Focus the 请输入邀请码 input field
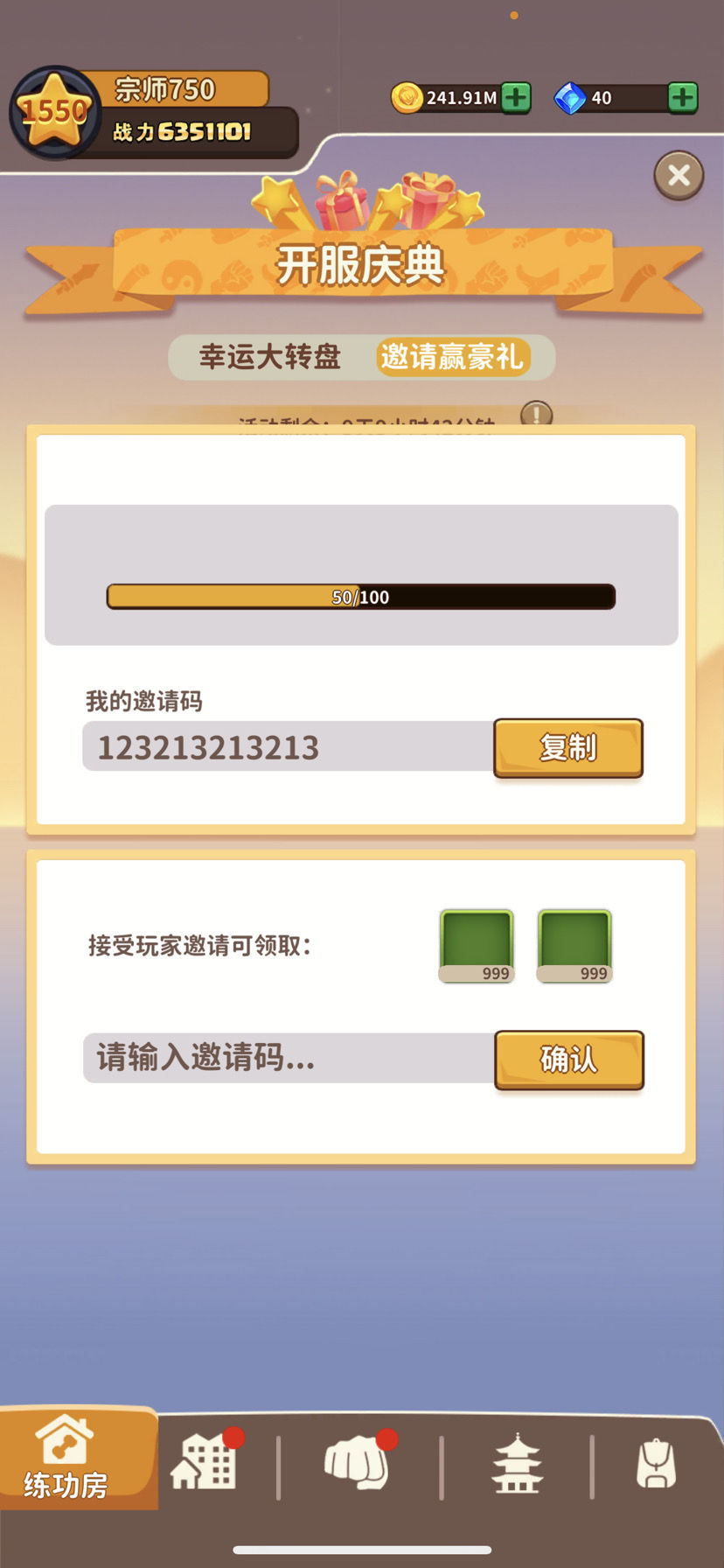The width and height of the screenshot is (724, 1568). 289,1058
